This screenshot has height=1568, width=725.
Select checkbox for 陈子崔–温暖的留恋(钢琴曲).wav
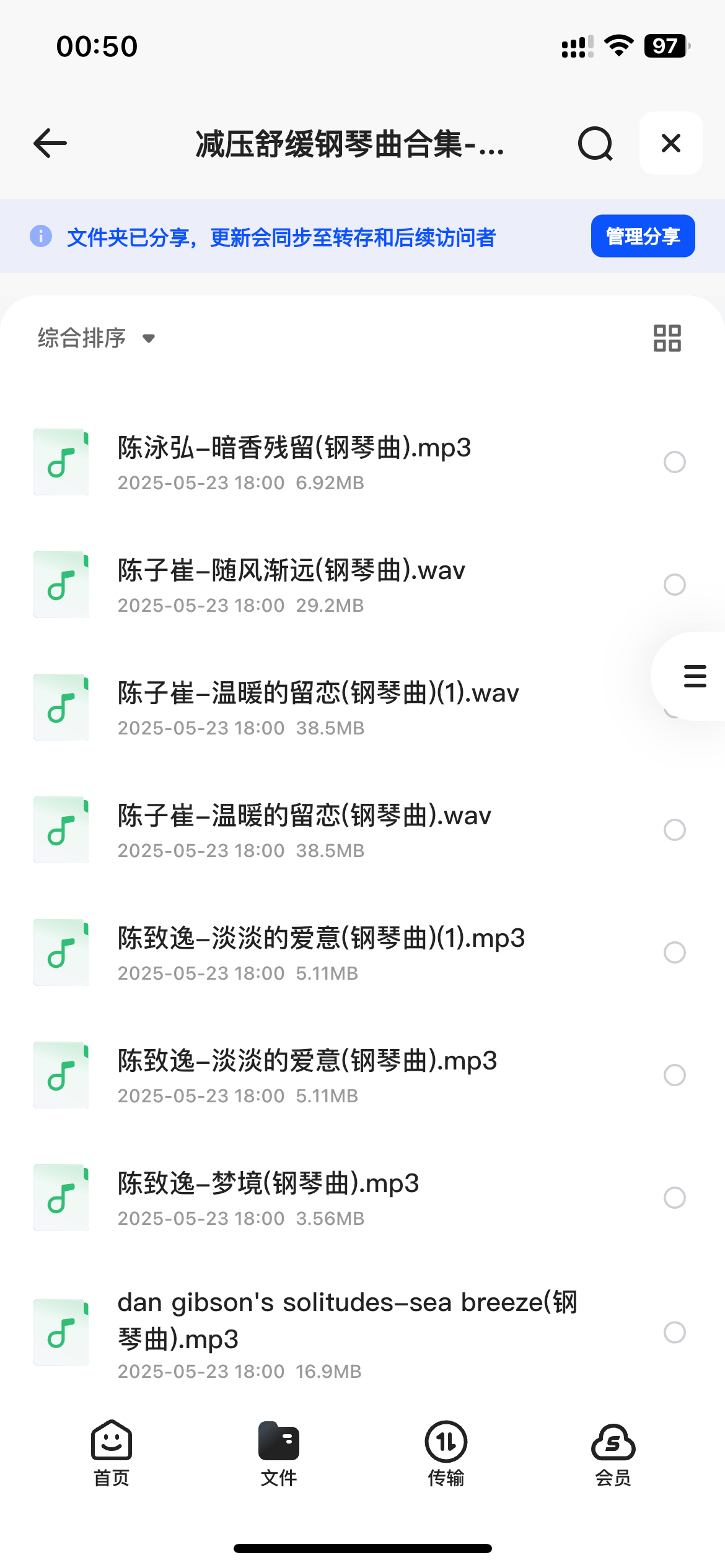(x=674, y=830)
